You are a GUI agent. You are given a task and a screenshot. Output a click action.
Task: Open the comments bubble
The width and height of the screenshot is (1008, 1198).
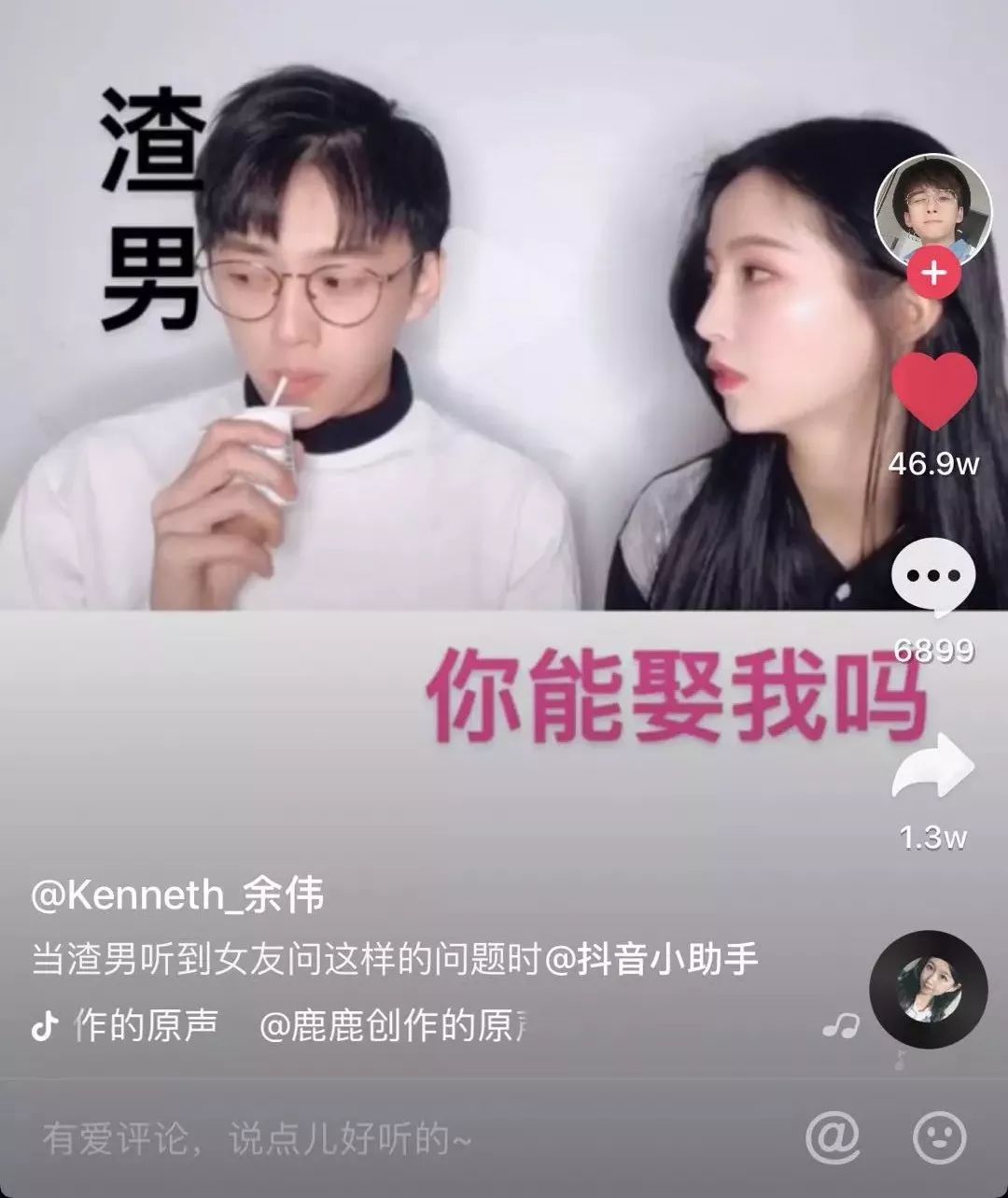933,577
